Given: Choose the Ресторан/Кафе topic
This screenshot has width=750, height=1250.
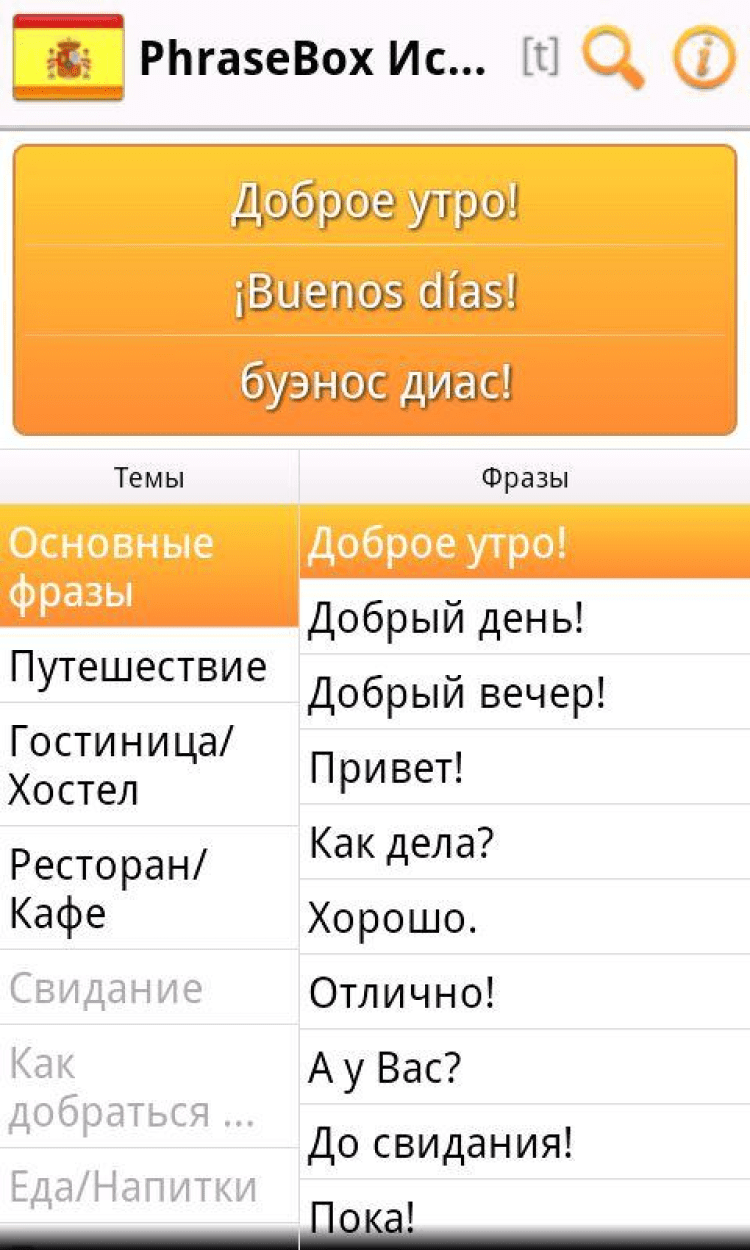Looking at the screenshot, I should 149,888.
